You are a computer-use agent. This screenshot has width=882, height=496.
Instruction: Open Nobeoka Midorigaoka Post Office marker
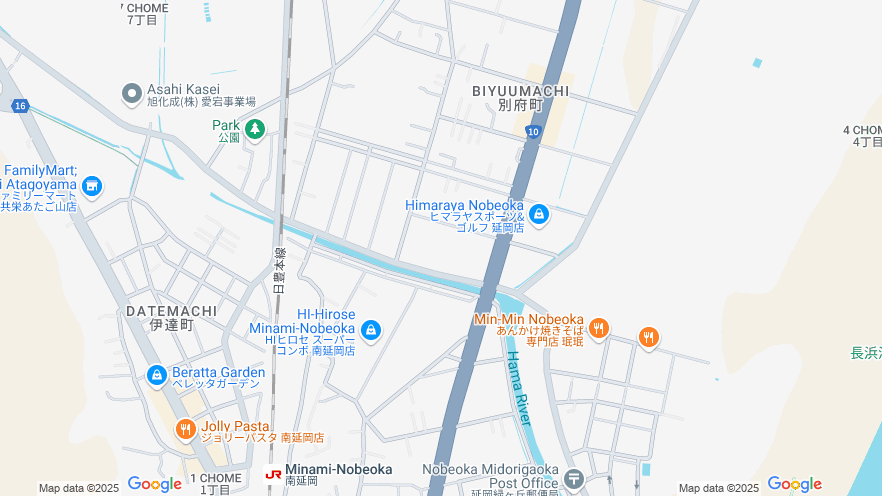[x=574, y=479]
